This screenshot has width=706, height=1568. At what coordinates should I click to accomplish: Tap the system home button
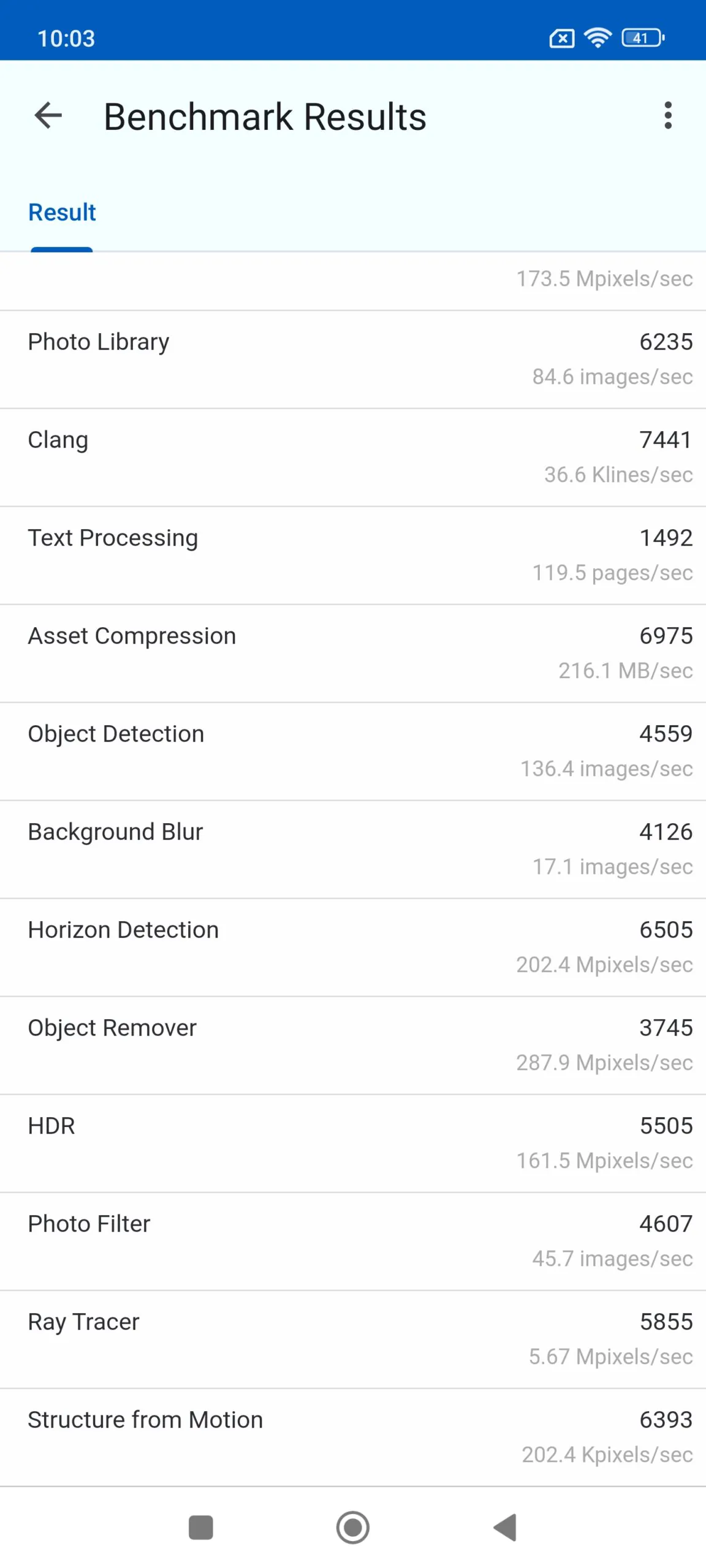[353, 1527]
